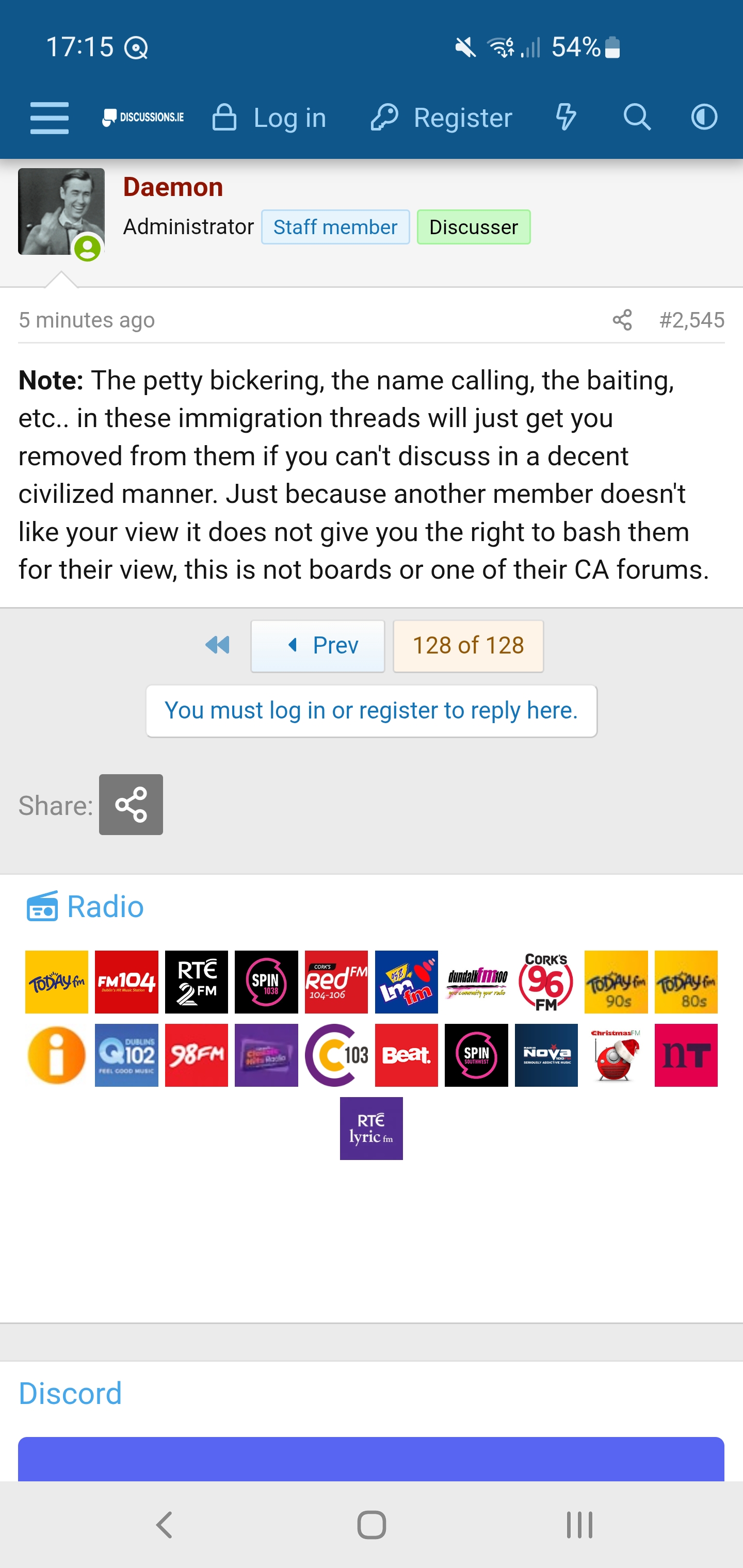Go to the Prev page
This screenshot has height=1568, width=743.
(318, 646)
